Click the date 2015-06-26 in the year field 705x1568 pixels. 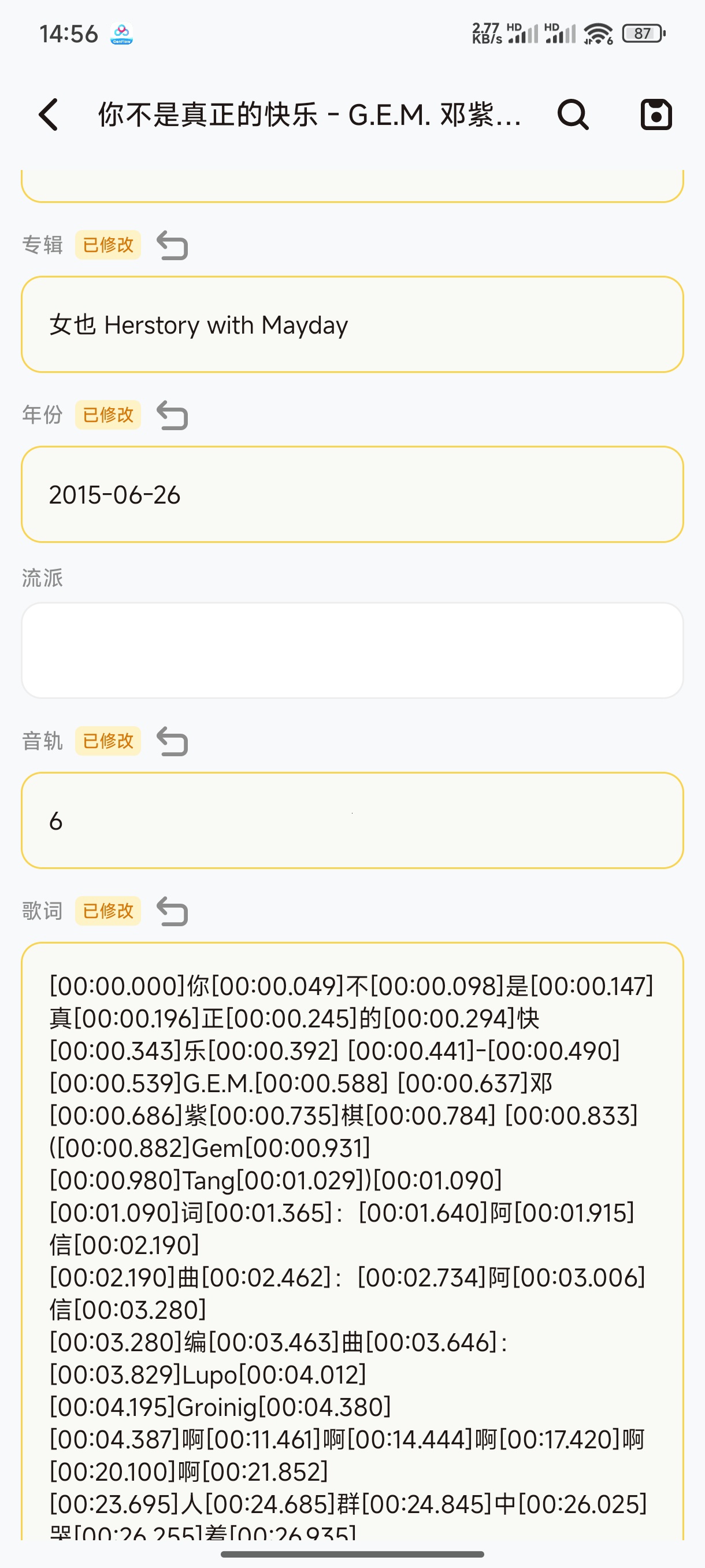tap(114, 494)
